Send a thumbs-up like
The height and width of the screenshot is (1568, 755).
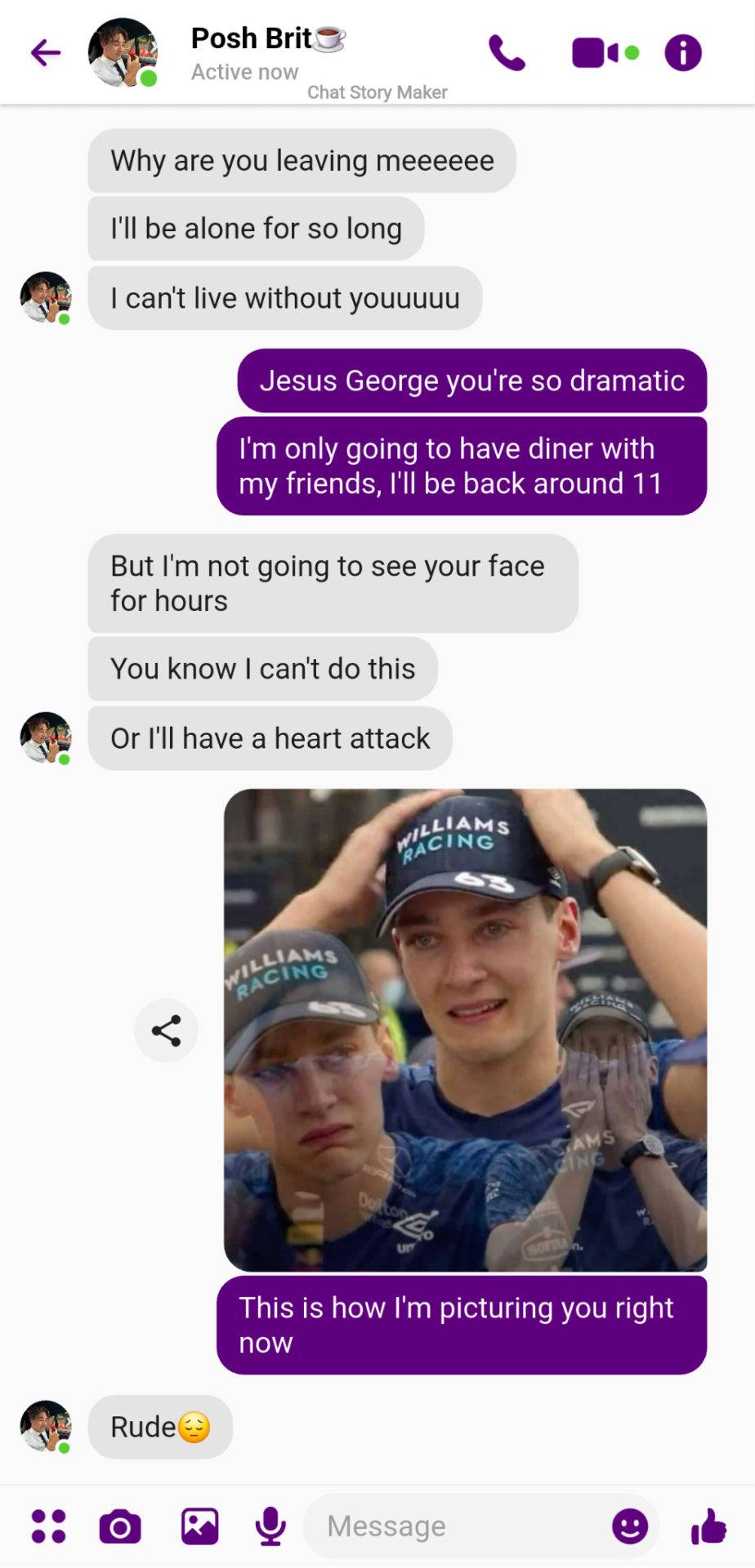coord(708,1526)
